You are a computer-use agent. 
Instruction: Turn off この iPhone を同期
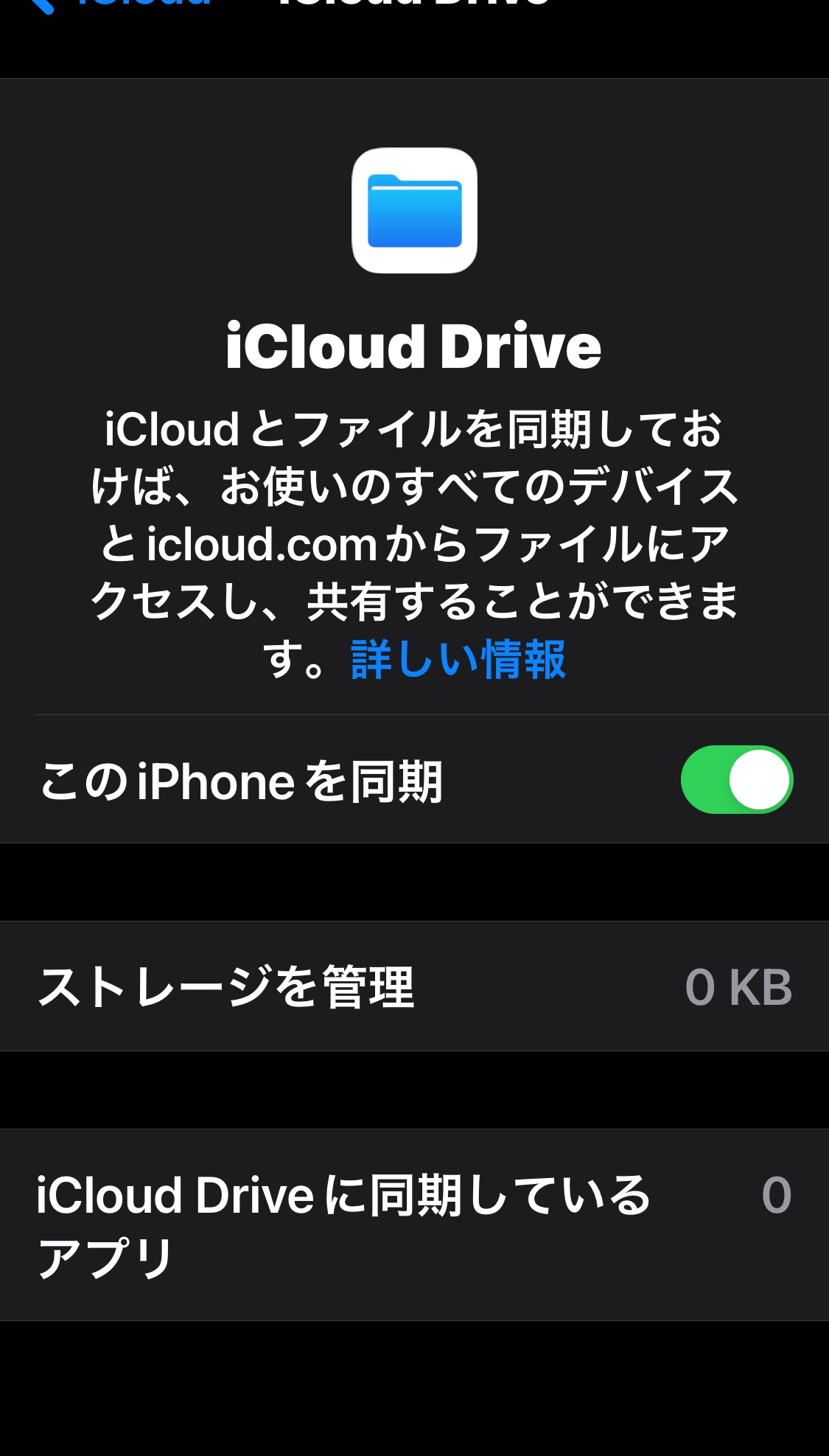pos(736,780)
